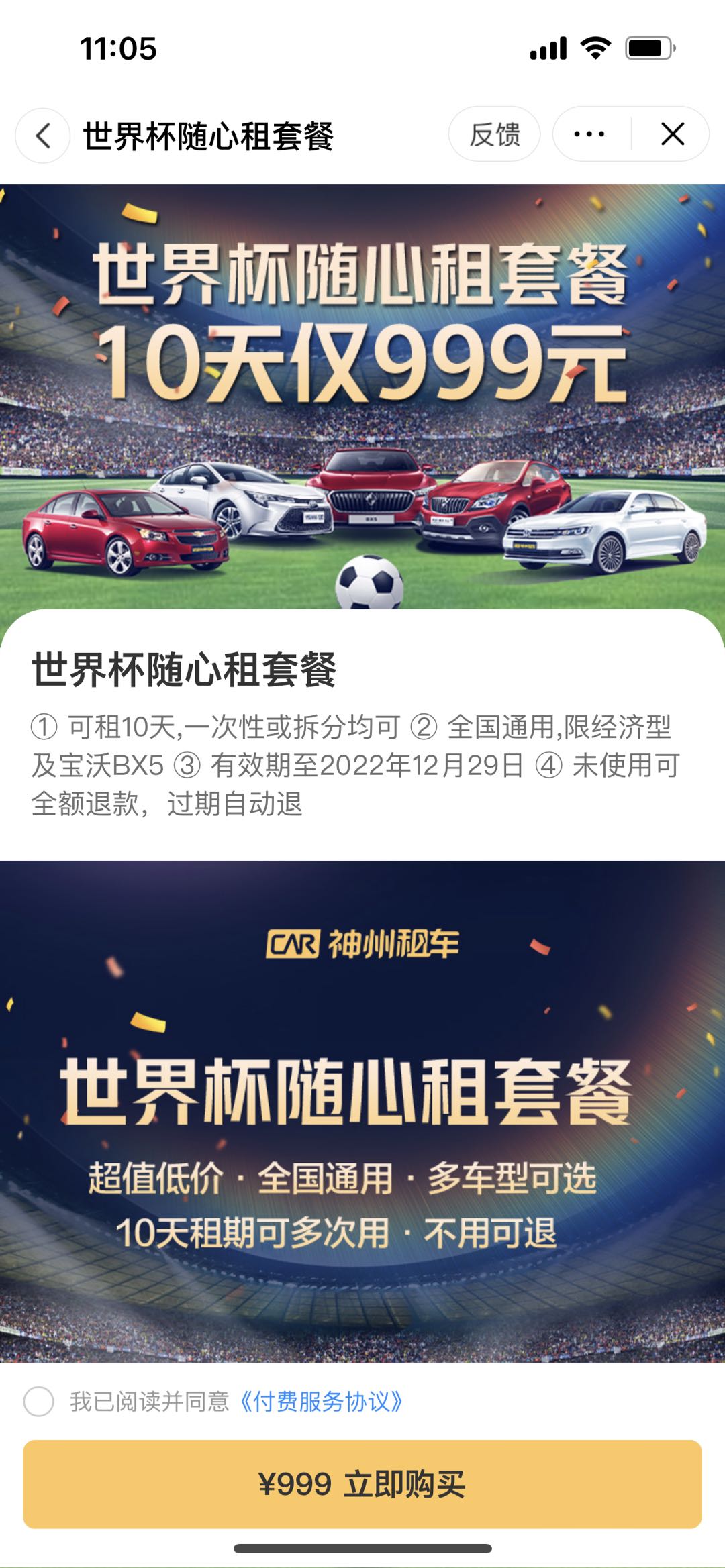Open the 《付费服务协议》 link
The width and height of the screenshot is (725, 1568).
point(322,1402)
